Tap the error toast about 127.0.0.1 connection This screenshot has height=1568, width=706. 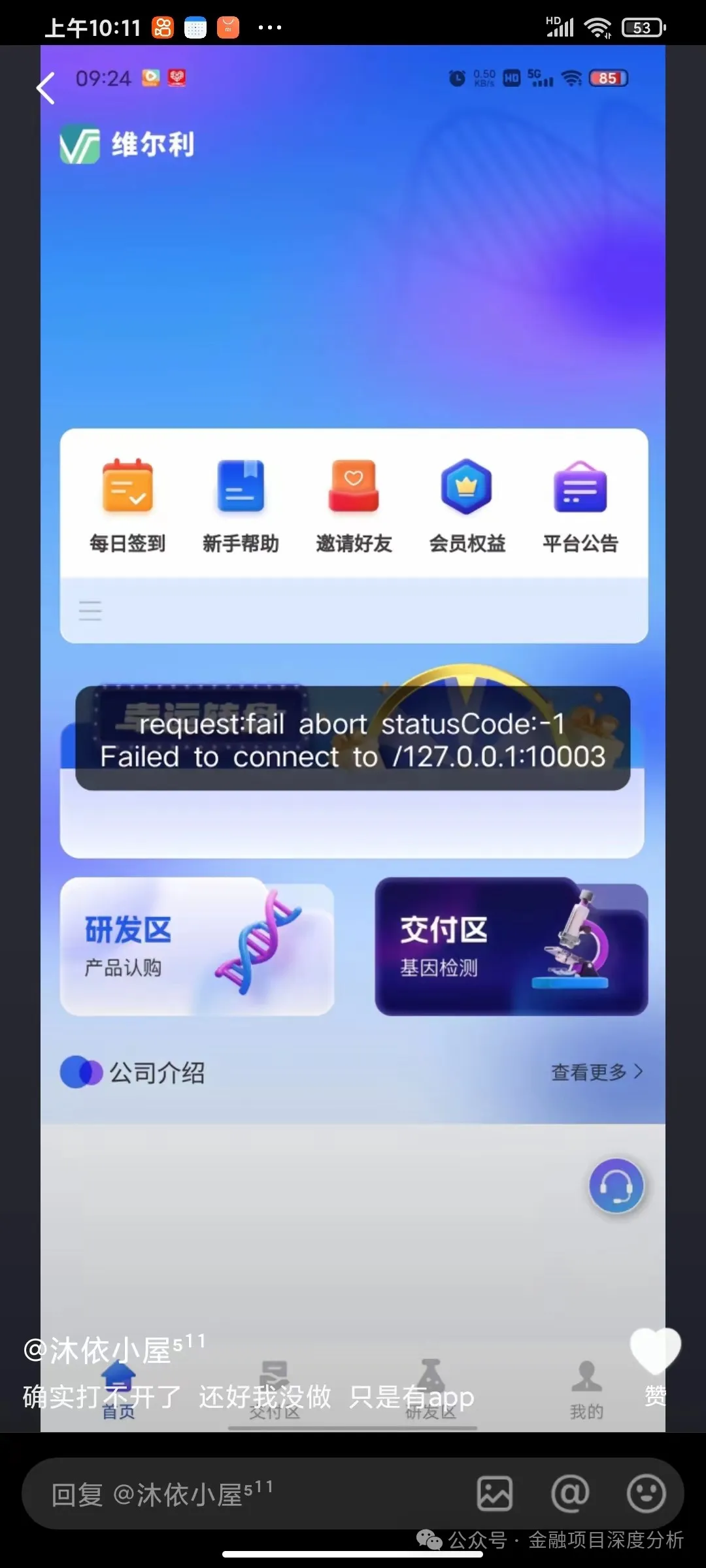(353, 738)
